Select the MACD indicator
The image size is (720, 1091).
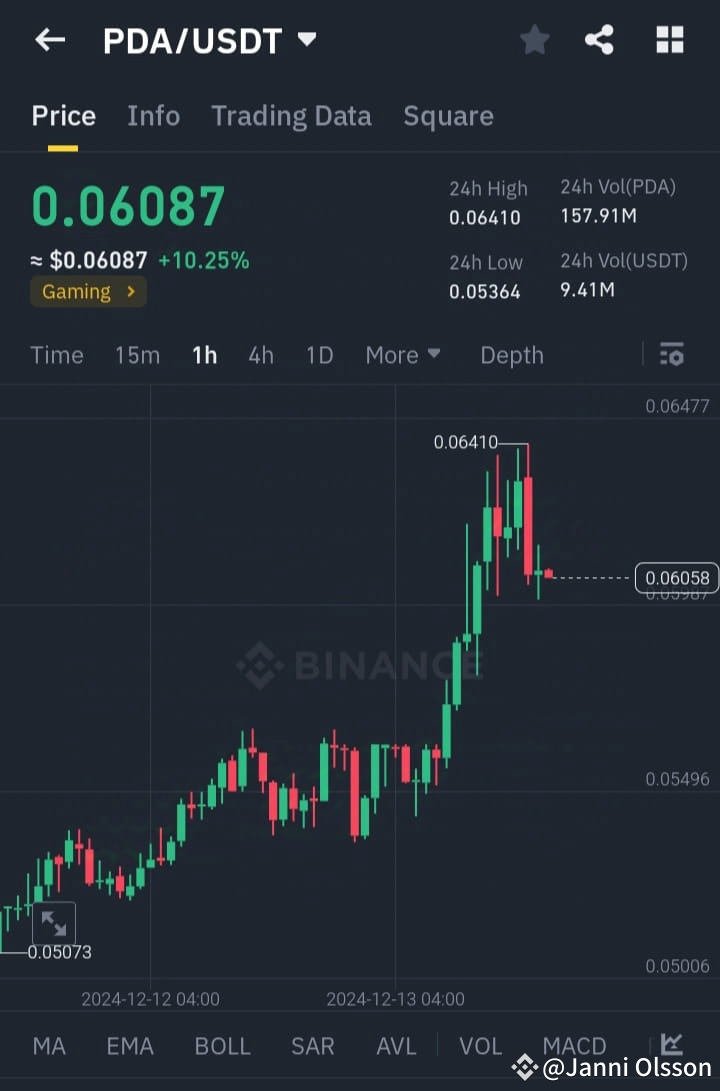pyautogui.click(x=574, y=1046)
